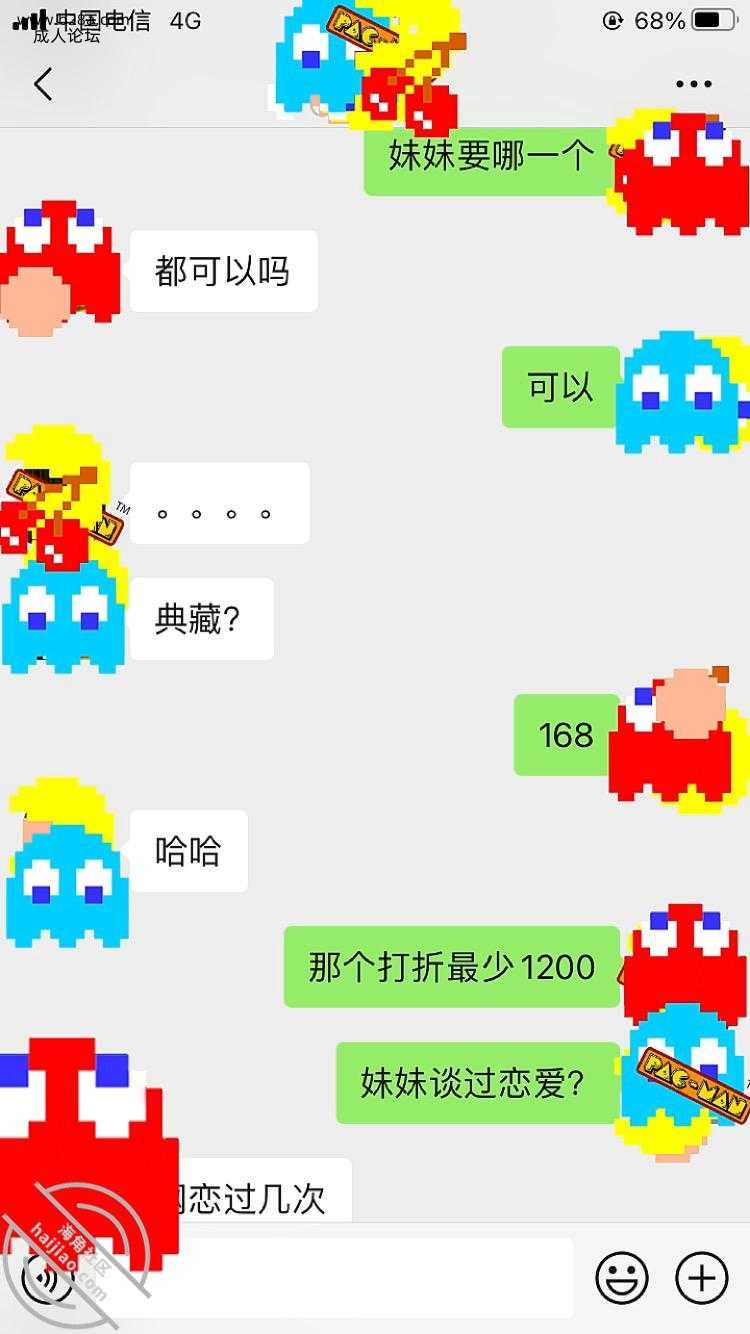Switch to voice message input

click(x=48, y=1278)
